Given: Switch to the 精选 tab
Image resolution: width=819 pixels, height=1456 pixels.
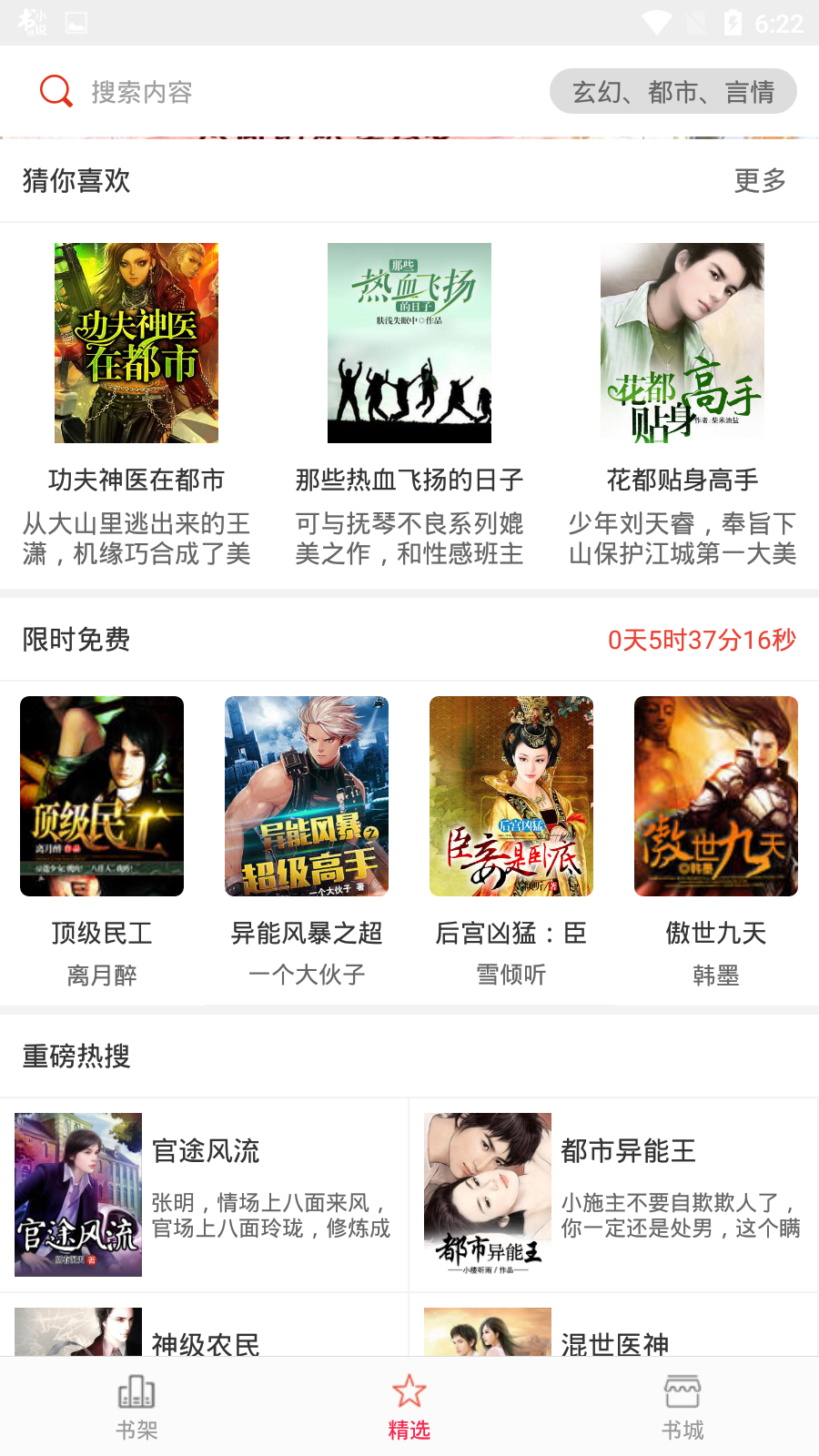Looking at the screenshot, I should 409,1407.
